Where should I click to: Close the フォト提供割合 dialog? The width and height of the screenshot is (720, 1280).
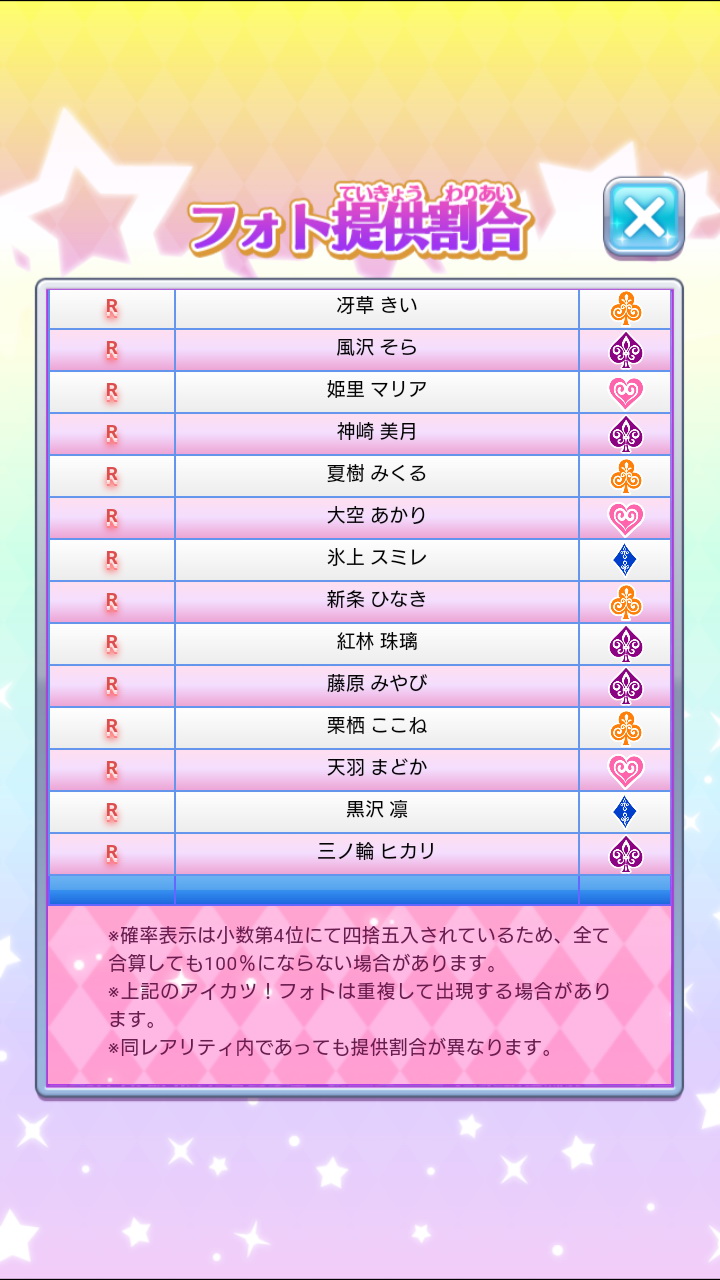644,217
